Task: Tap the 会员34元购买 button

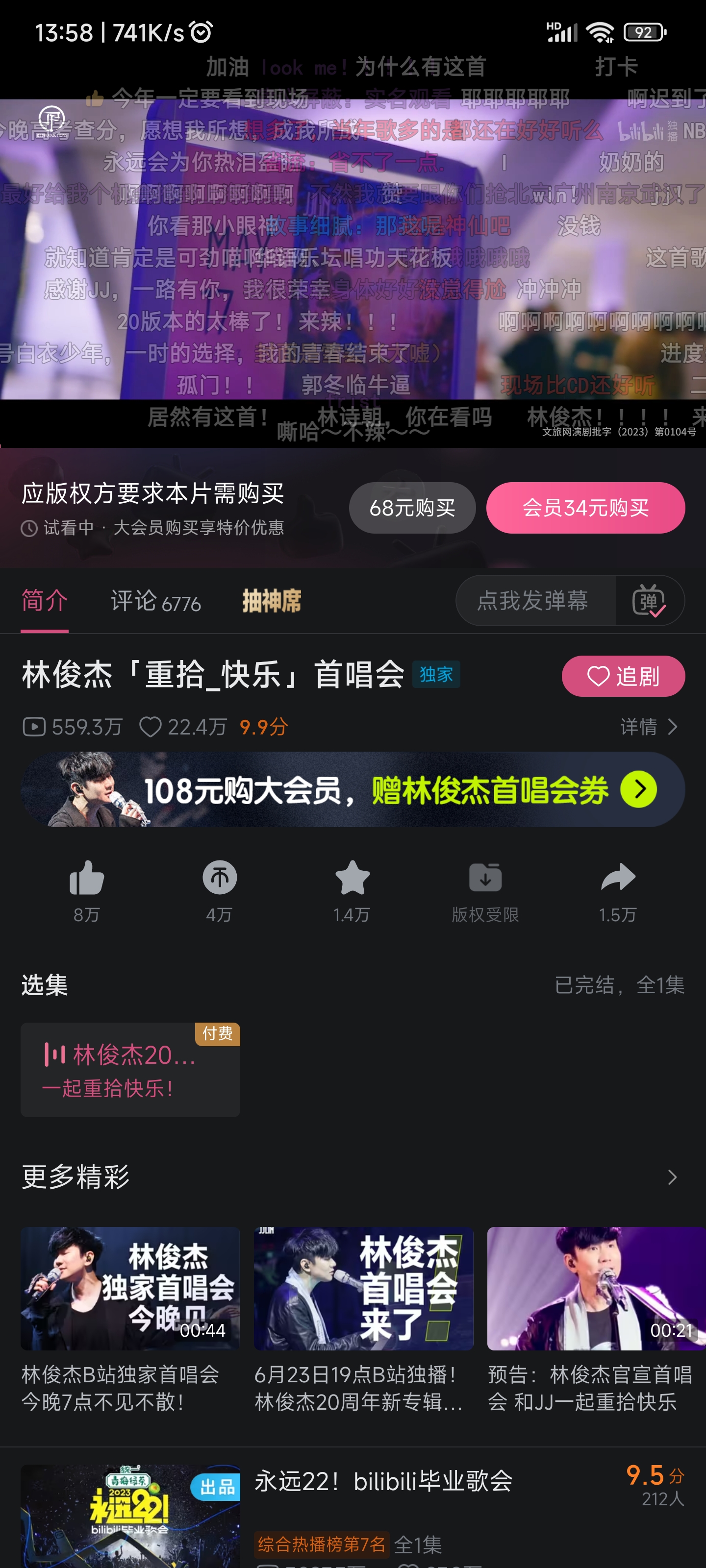Action: pyautogui.click(x=585, y=508)
